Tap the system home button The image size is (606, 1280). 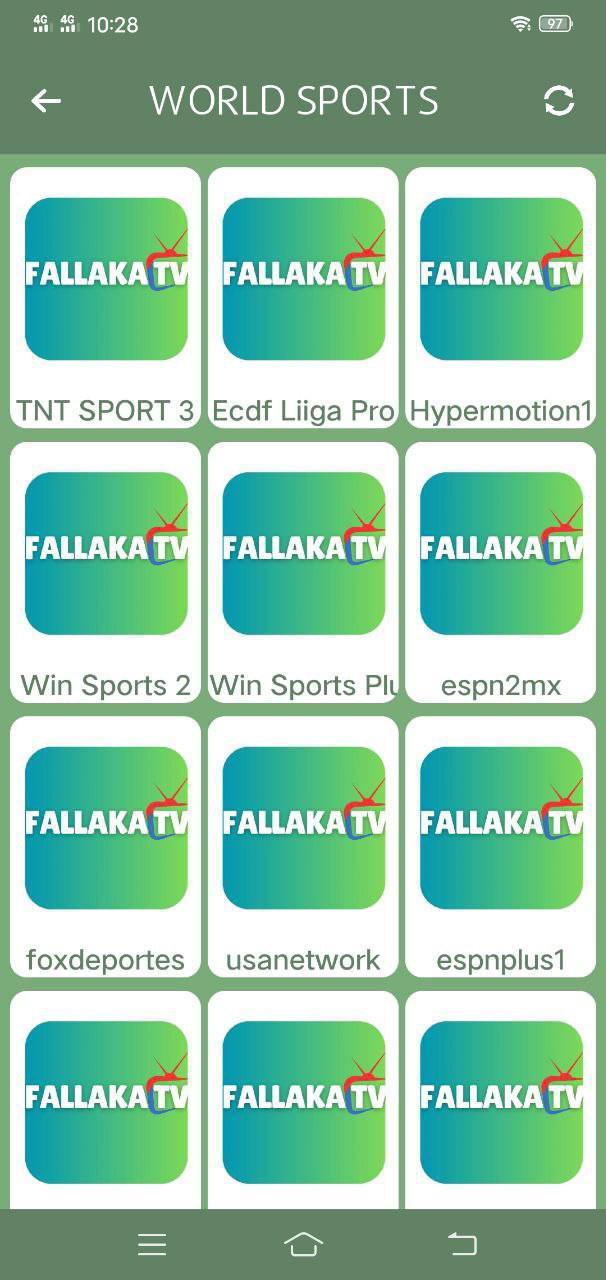(x=303, y=1244)
